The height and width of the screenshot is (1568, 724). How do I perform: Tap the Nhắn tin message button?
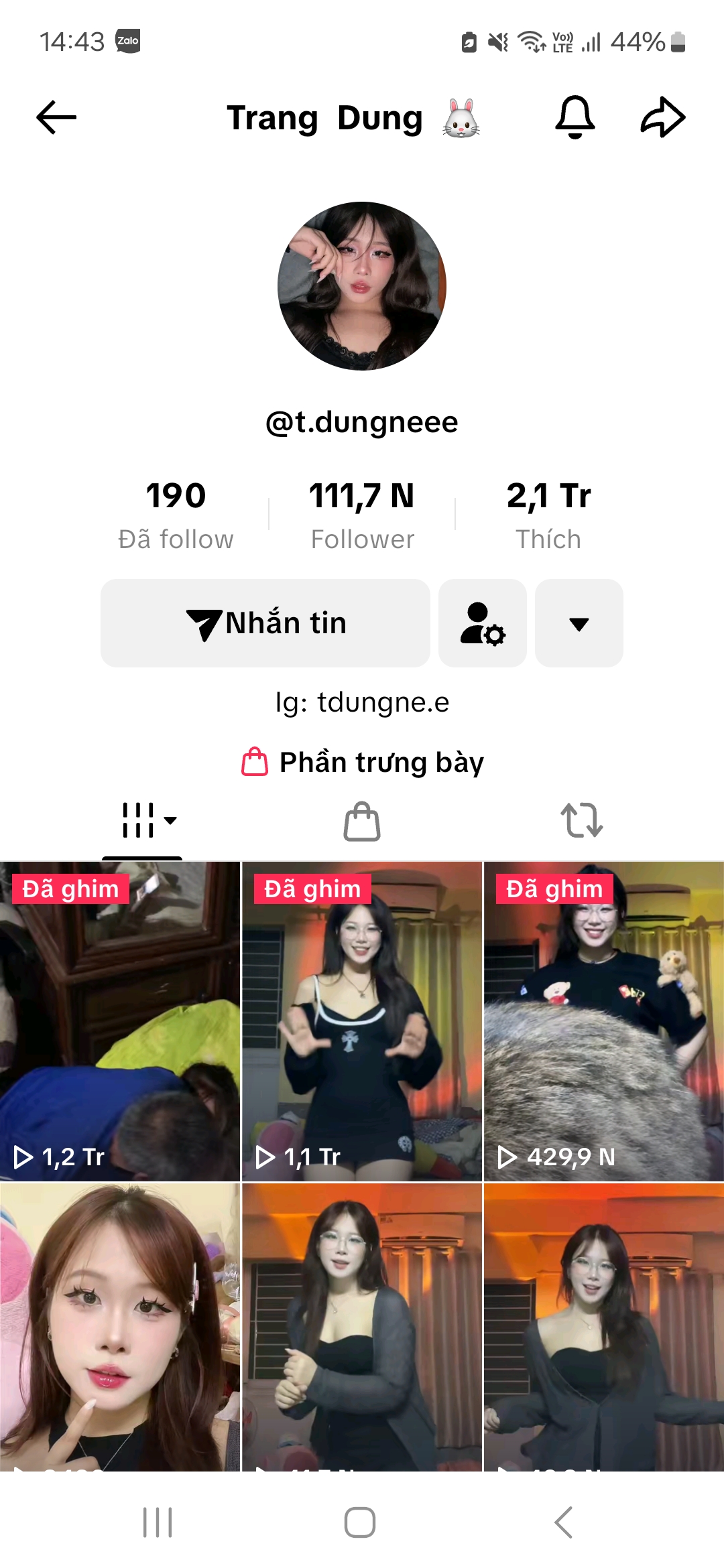click(265, 623)
